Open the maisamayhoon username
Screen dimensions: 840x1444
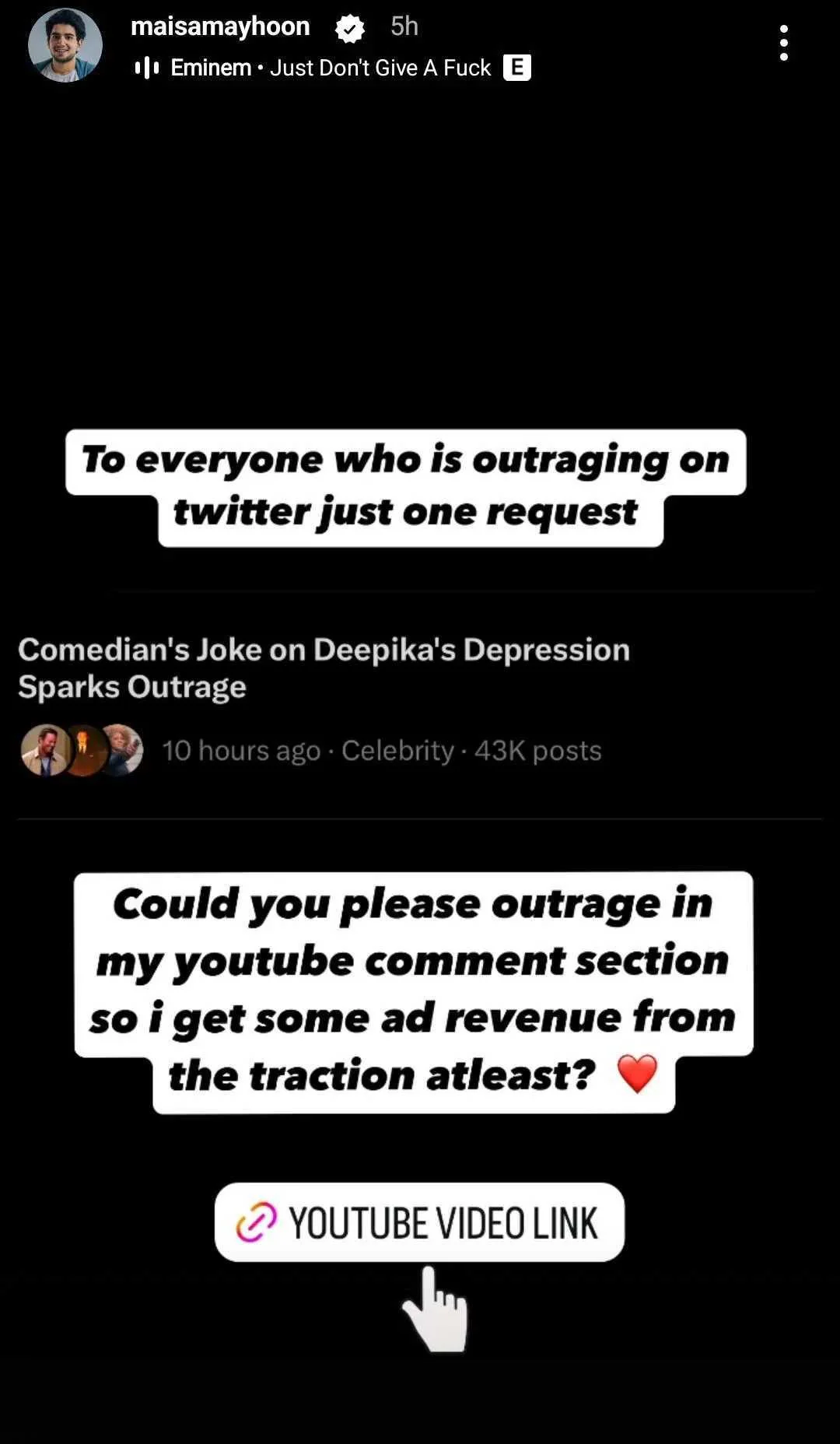(220, 26)
